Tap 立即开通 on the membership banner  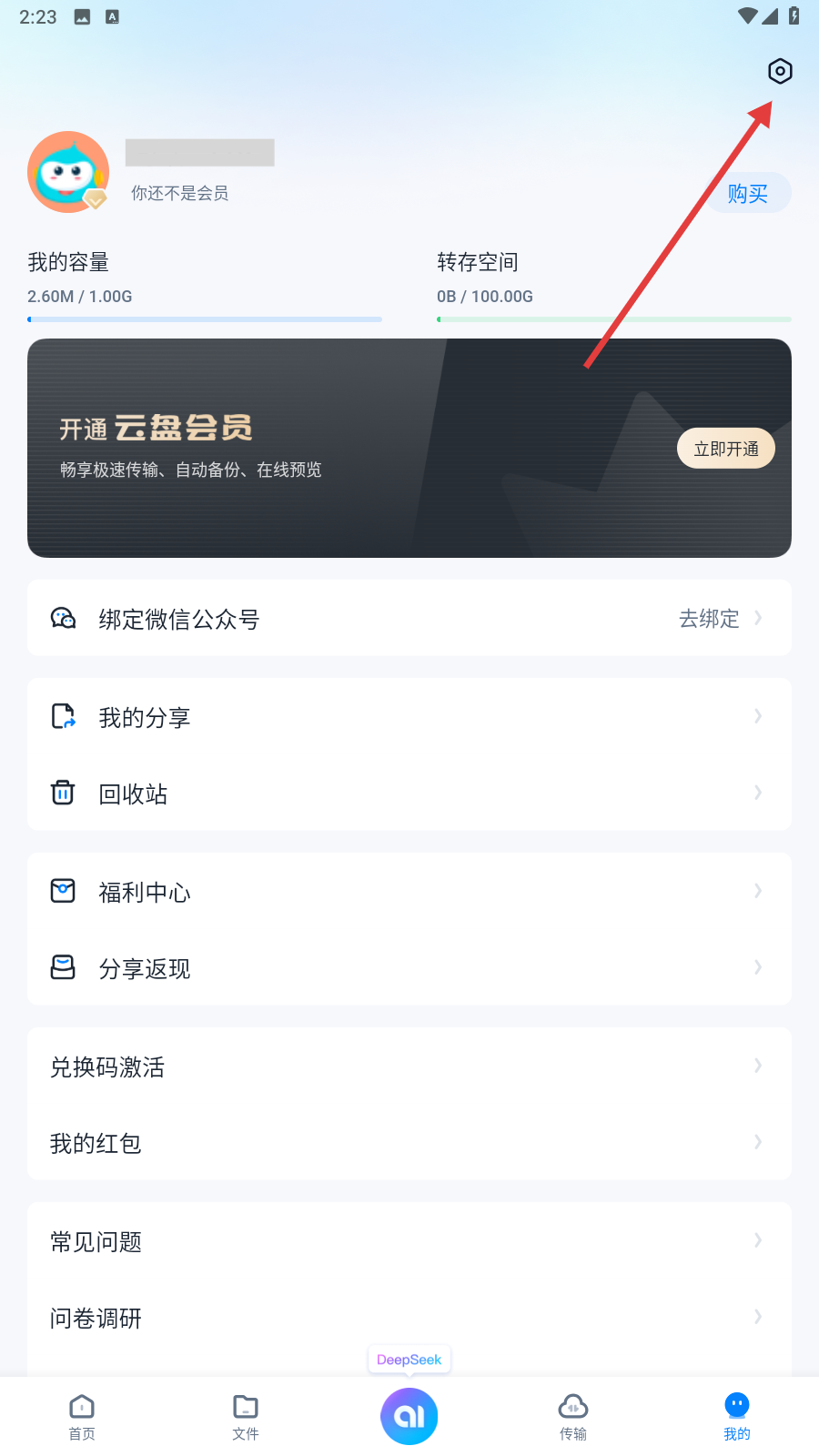tap(725, 449)
